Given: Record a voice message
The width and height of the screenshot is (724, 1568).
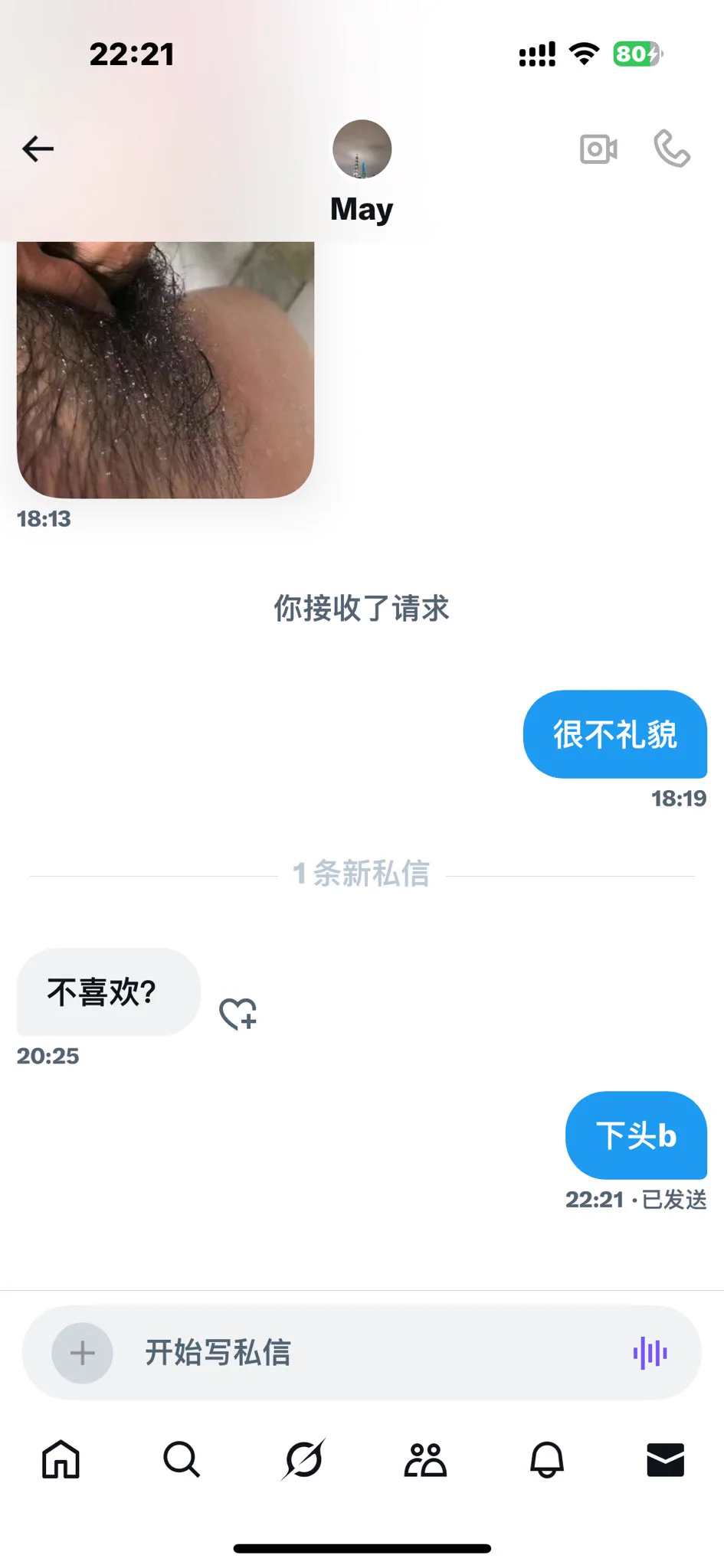Looking at the screenshot, I should pos(650,1353).
